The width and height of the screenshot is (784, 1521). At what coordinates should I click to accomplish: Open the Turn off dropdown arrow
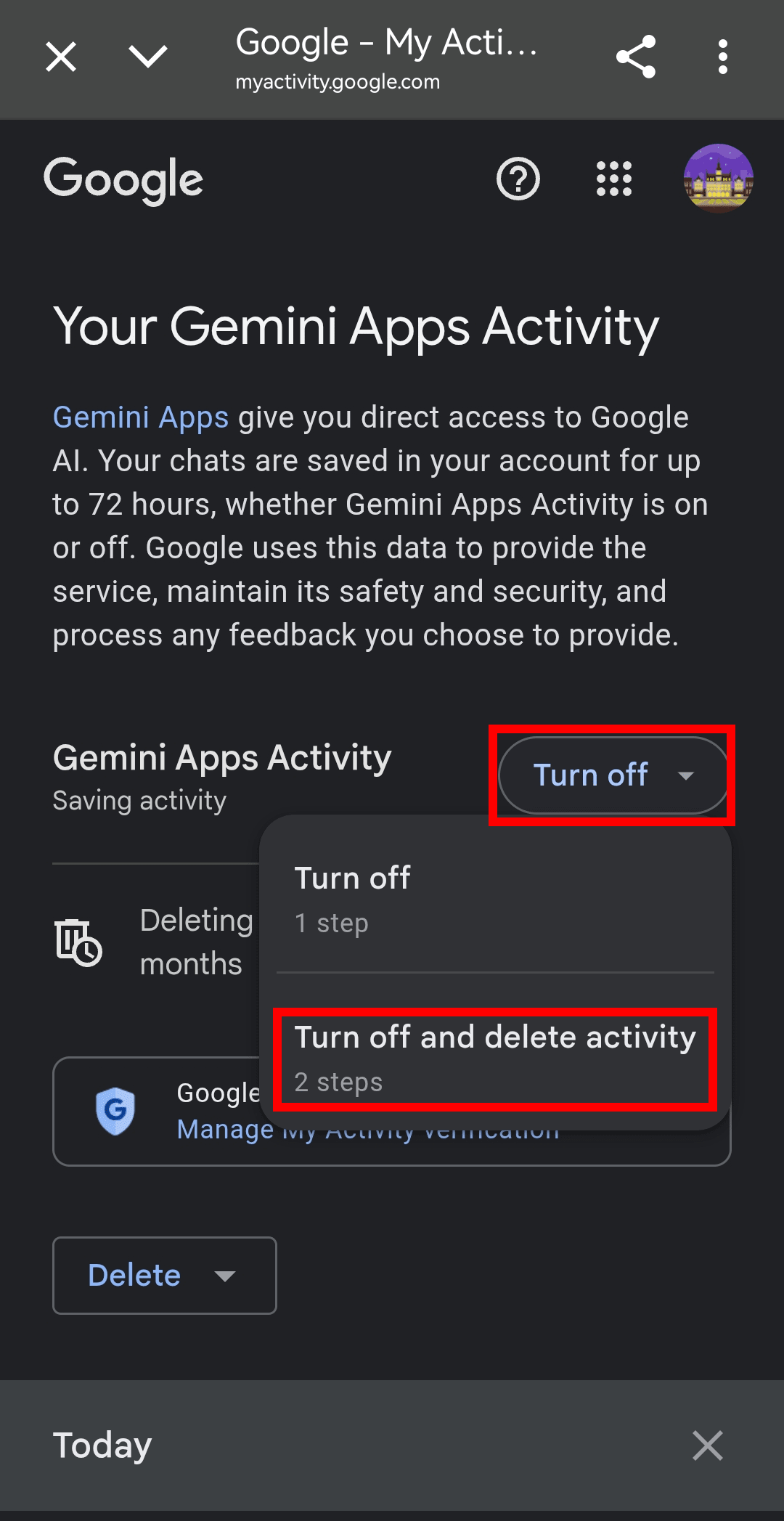[685, 775]
